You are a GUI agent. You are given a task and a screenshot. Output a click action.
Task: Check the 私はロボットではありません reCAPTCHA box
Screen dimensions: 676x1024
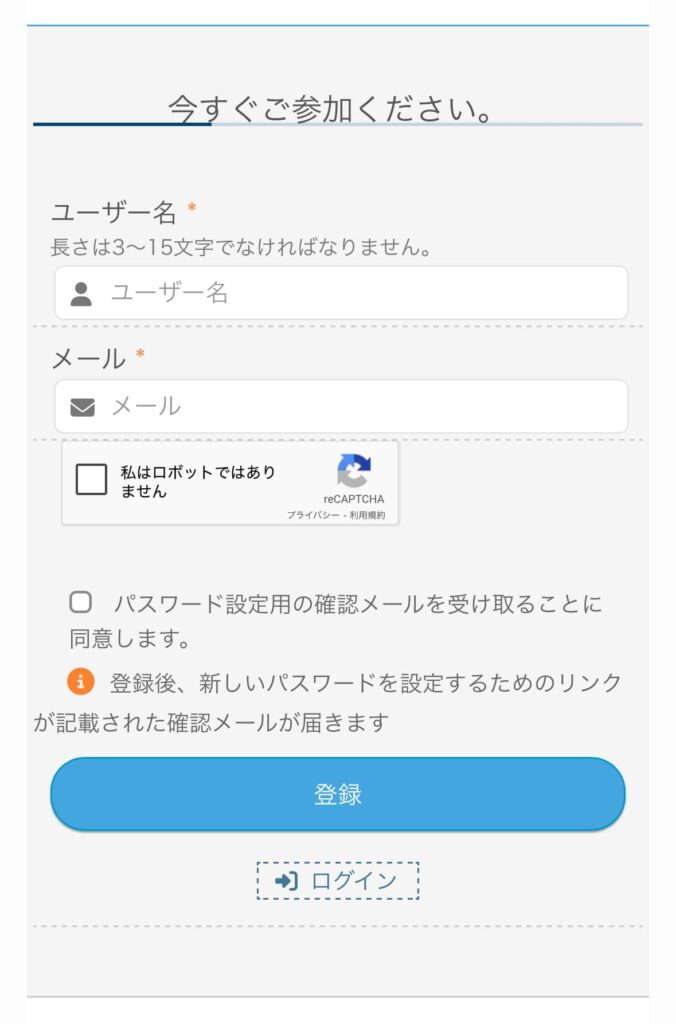point(91,481)
